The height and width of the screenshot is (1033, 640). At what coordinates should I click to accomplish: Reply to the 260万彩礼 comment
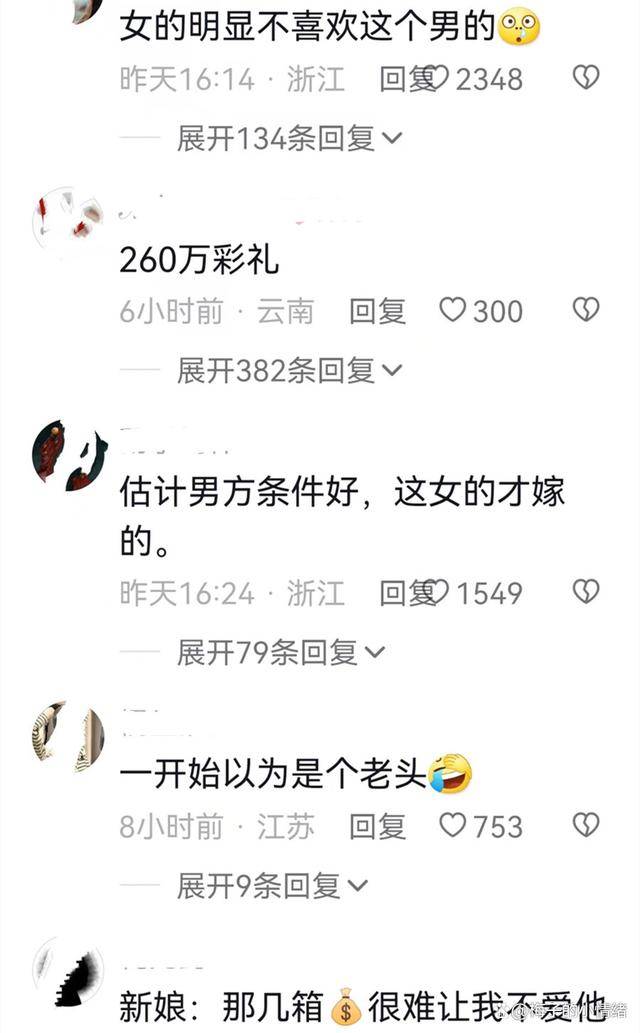click(377, 311)
